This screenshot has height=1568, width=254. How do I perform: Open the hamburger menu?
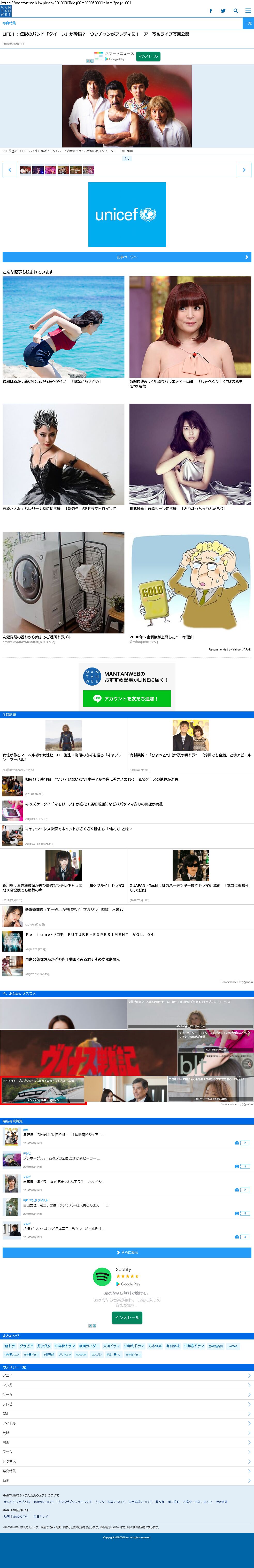(x=248, y=10)
